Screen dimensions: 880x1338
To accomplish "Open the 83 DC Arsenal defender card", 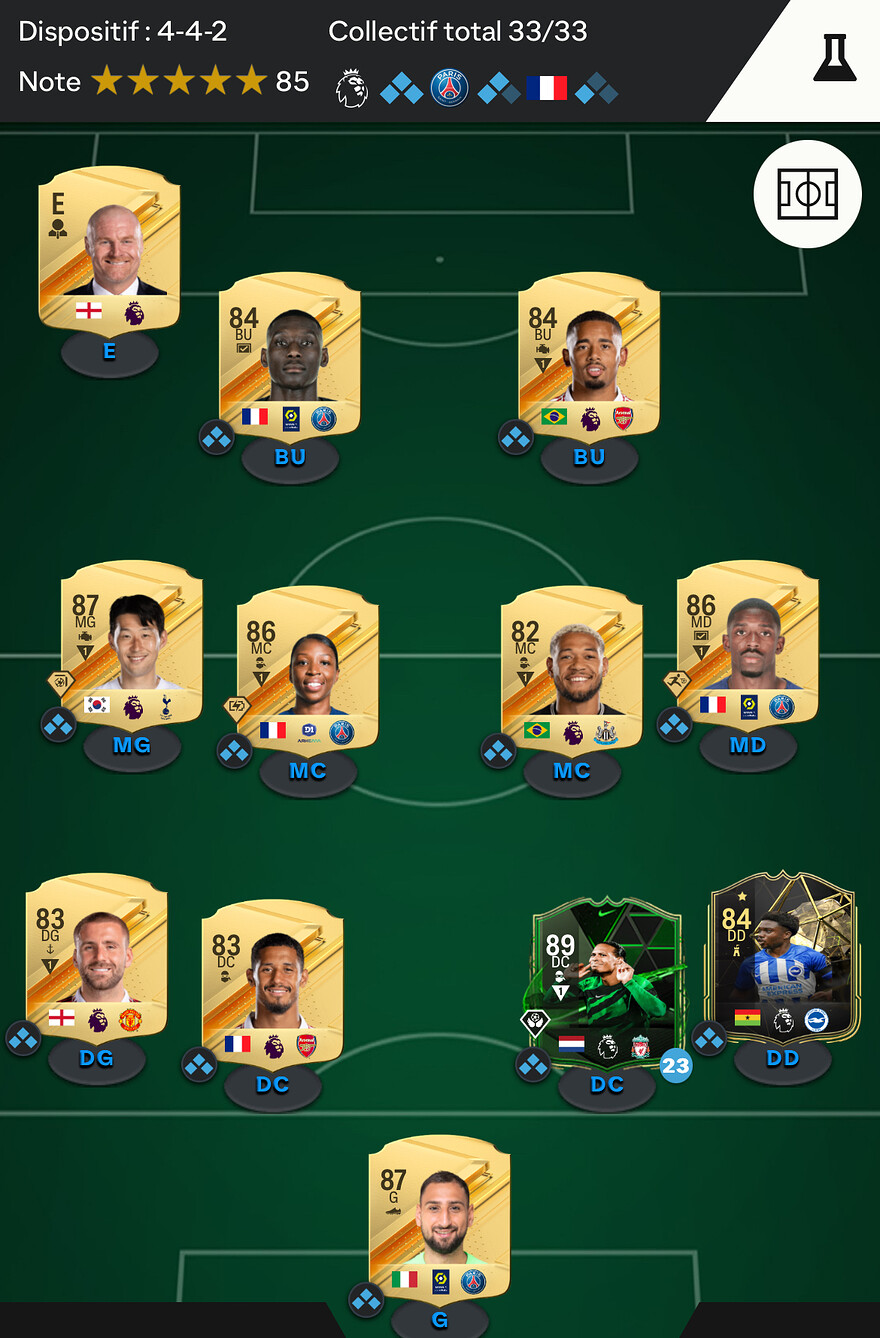I will 272,982.
